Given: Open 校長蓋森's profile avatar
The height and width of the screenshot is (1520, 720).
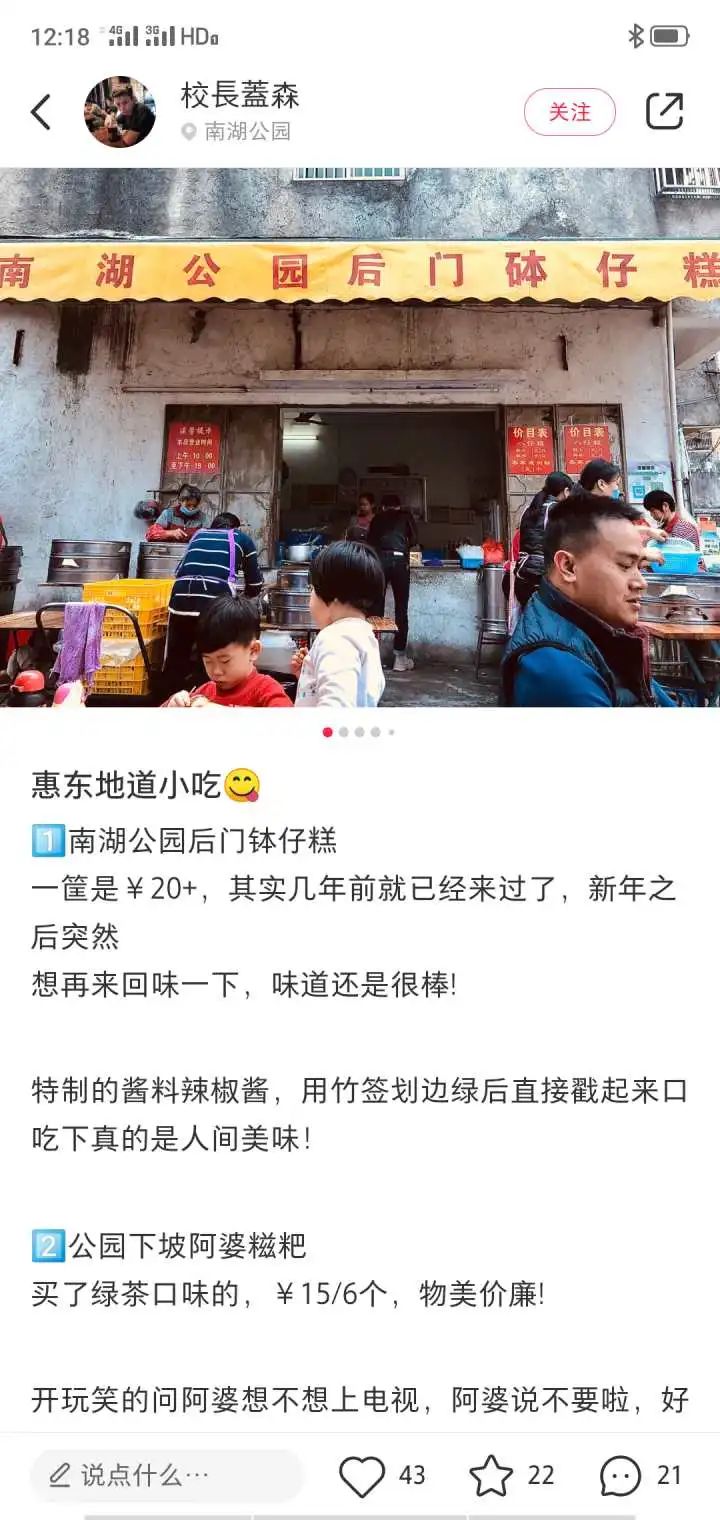Looking at the screenshot, I should [x=120, y=112].
